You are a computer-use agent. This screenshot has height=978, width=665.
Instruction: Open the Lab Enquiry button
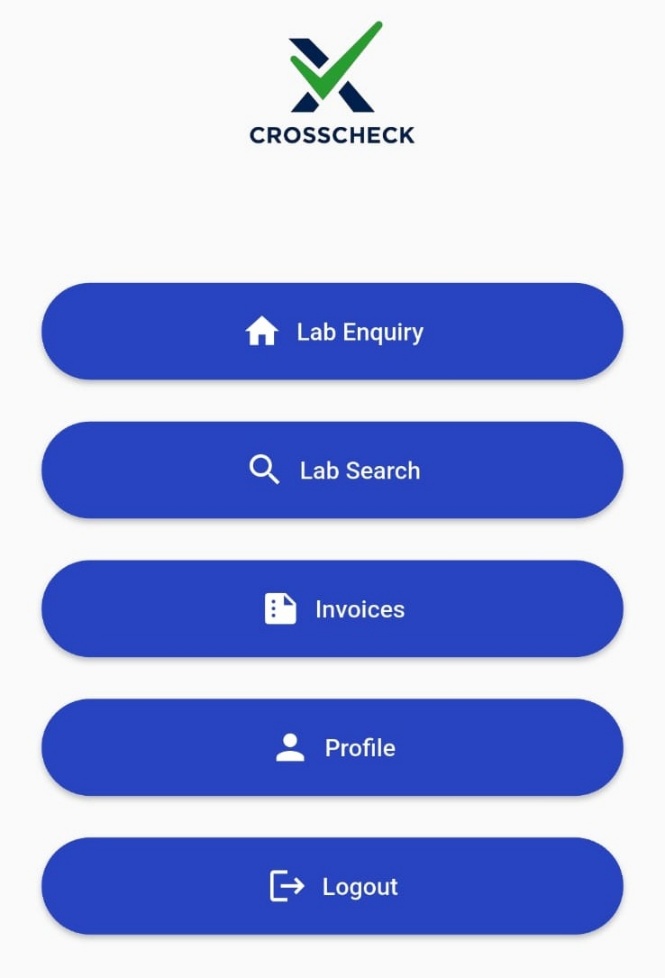332,332
